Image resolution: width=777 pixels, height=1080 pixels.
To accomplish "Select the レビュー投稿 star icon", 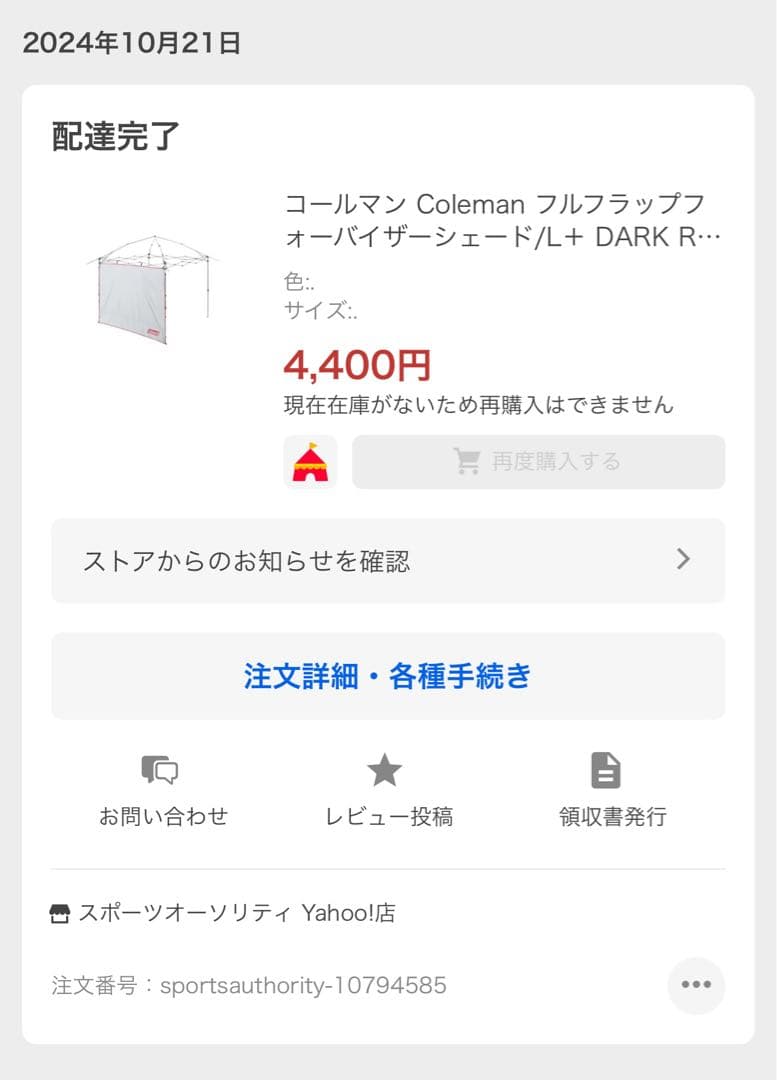I will coord(387,770).
